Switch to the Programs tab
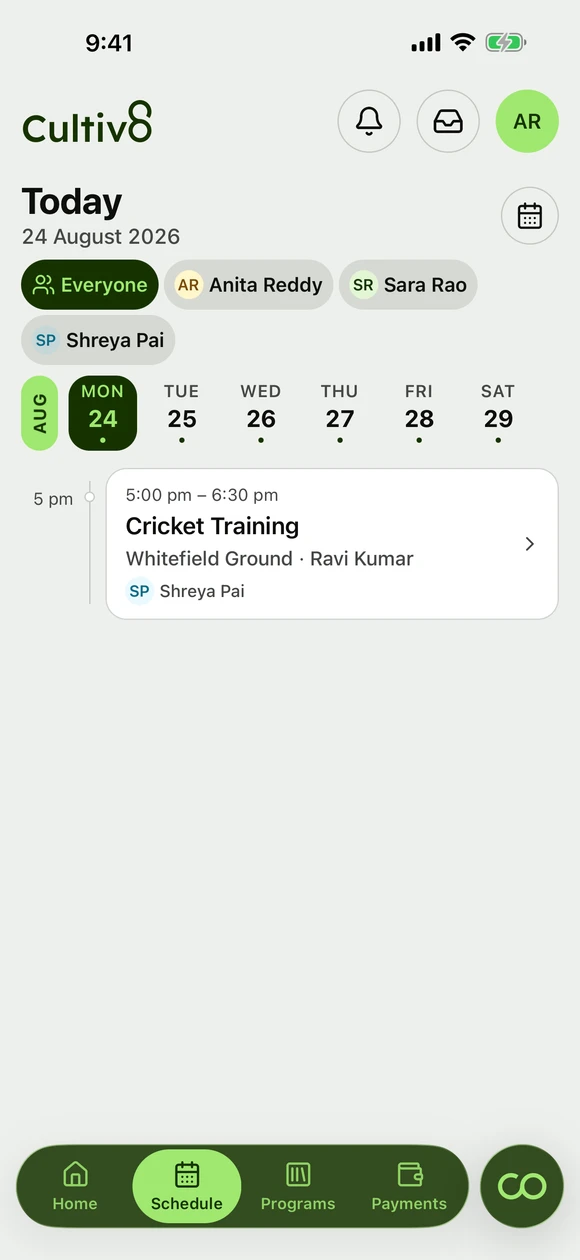Viewport: 580px width, 1260px height. coord(298,1186)
